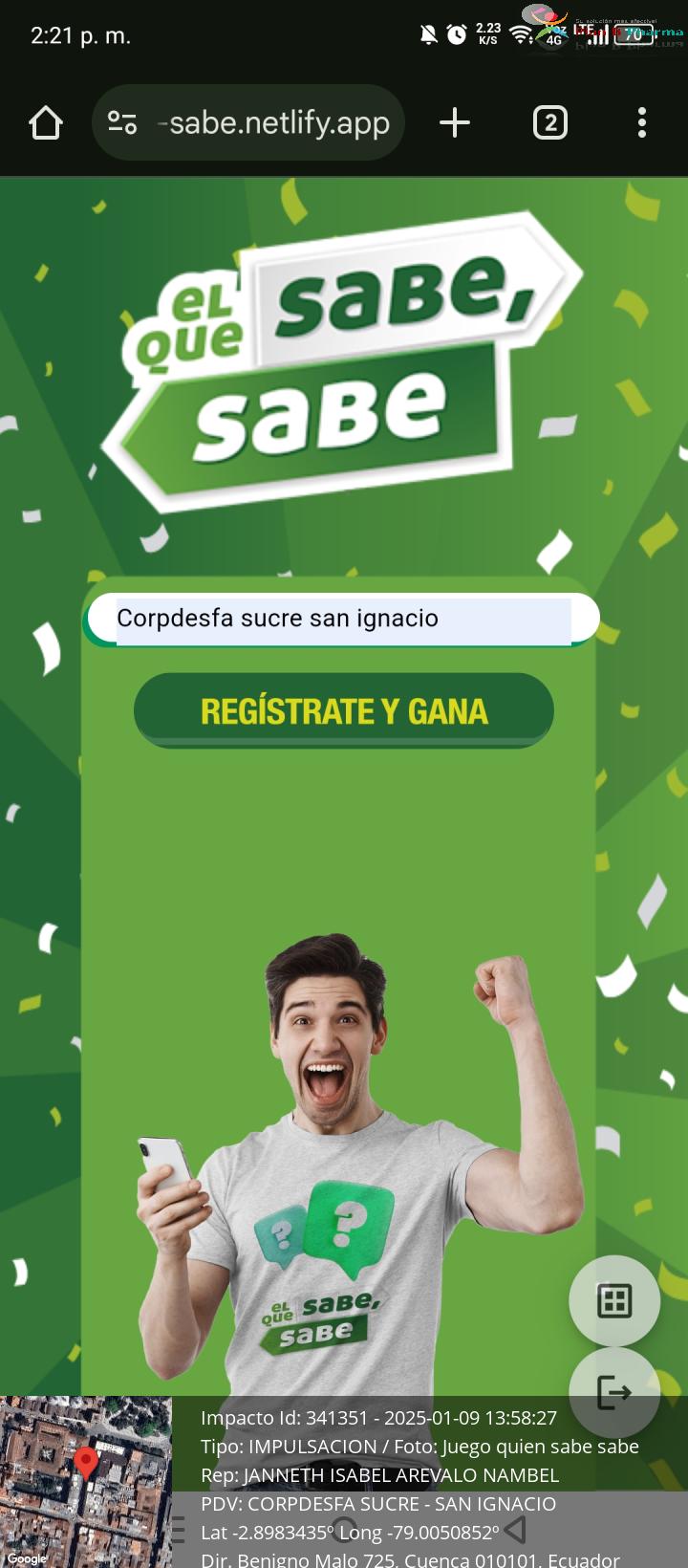The image size is (688, 1568).
Task: Go to the browser home page
Action: pyautogui.click(x=46, y=122)
